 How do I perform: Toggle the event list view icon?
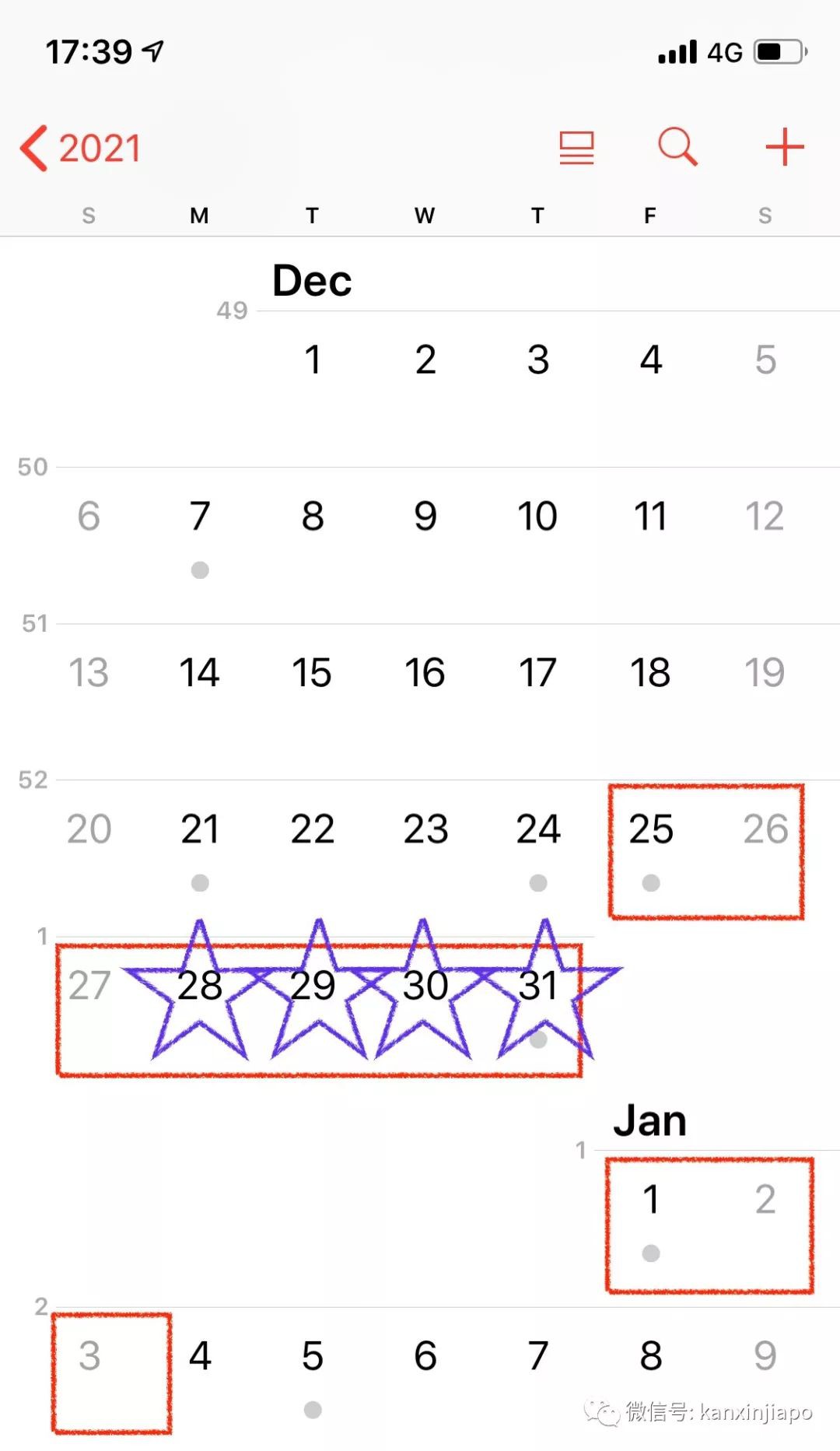point(576,148)
